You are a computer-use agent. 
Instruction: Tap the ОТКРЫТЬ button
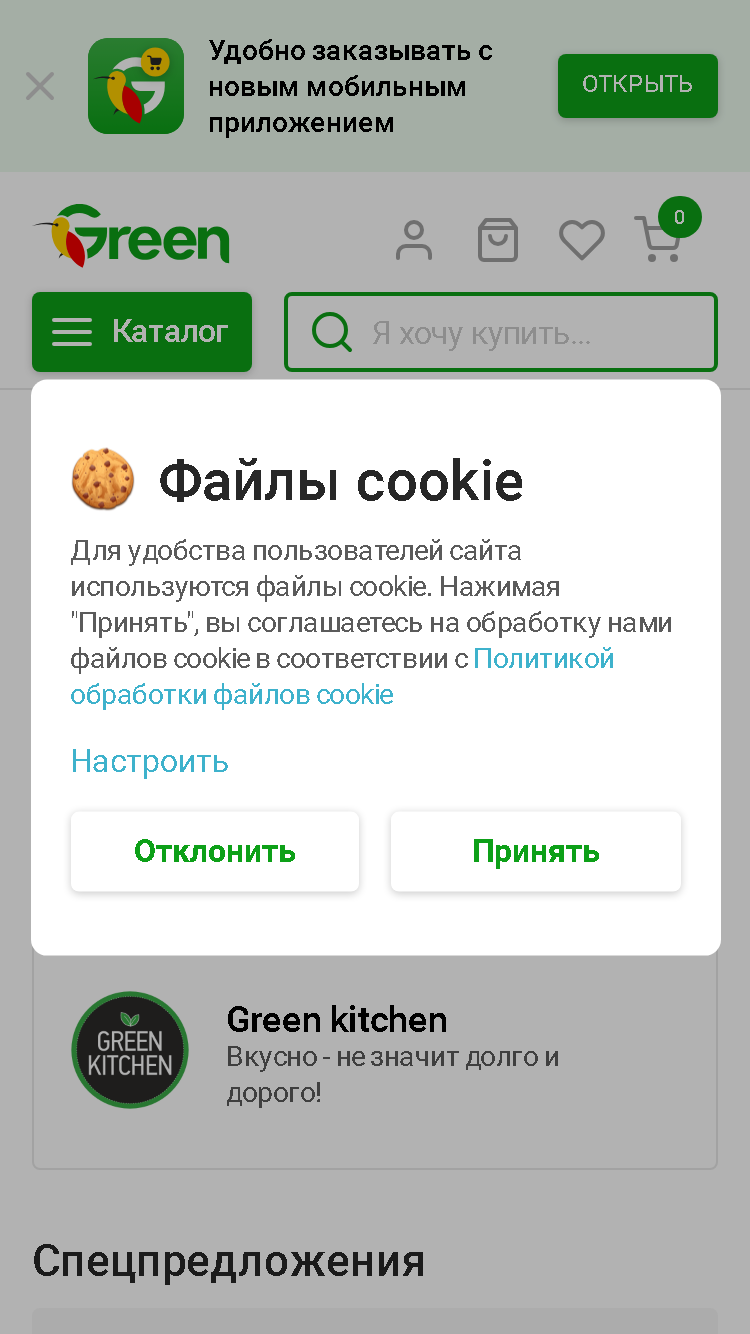[x=638, y=85]
